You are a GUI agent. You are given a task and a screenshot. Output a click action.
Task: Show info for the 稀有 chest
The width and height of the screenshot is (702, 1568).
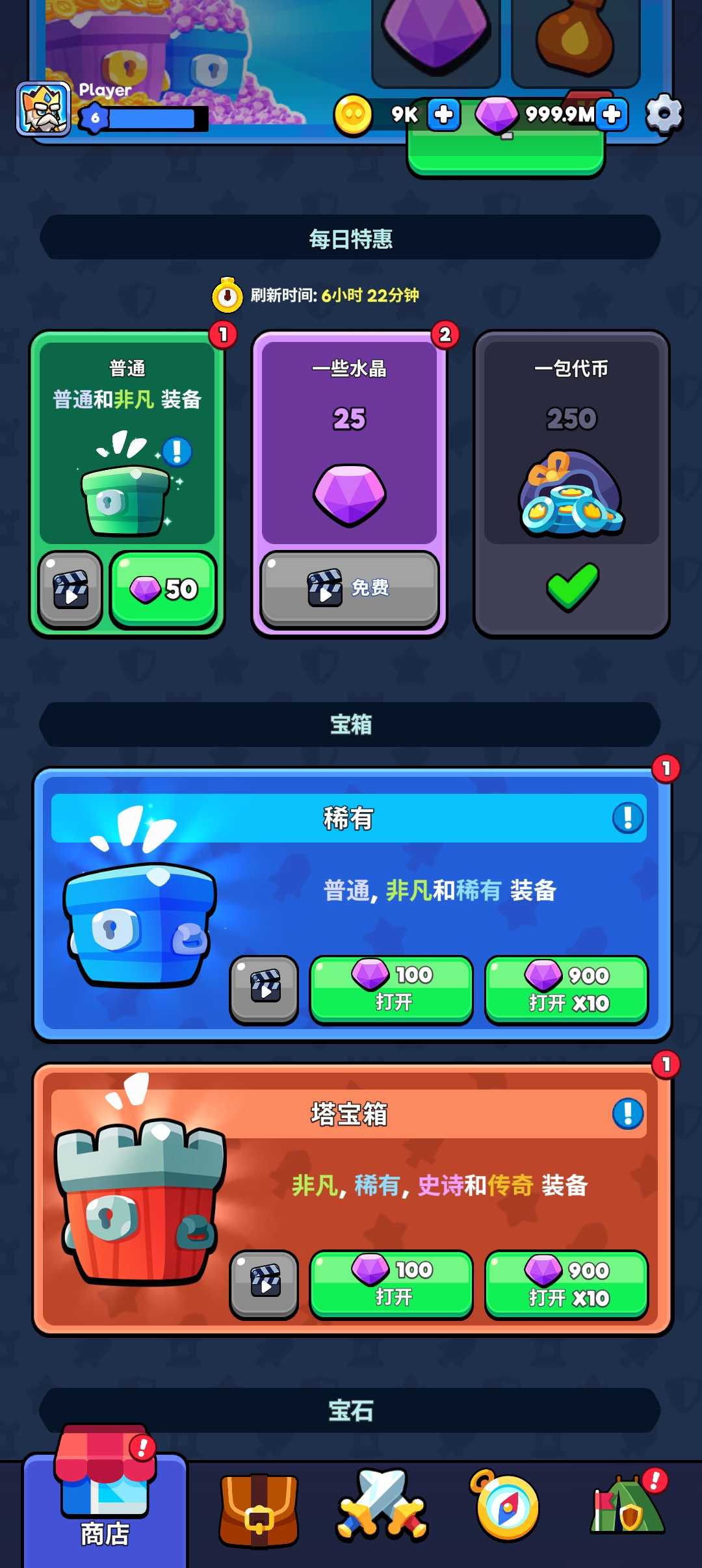pos(627,818)
